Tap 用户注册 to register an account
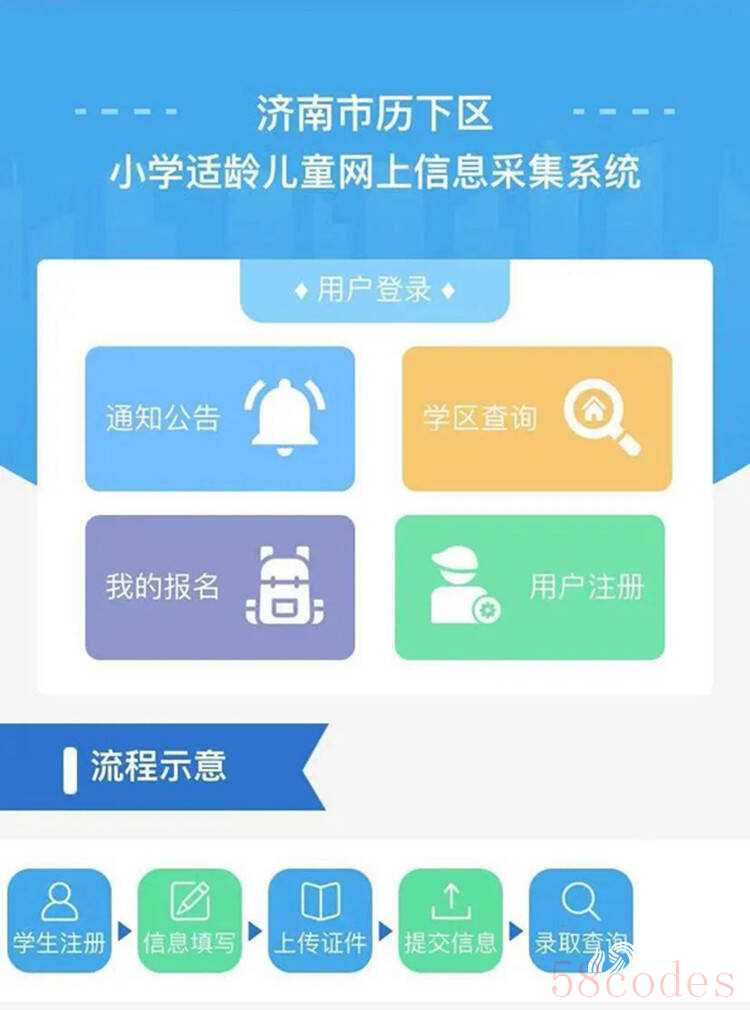 530,587
